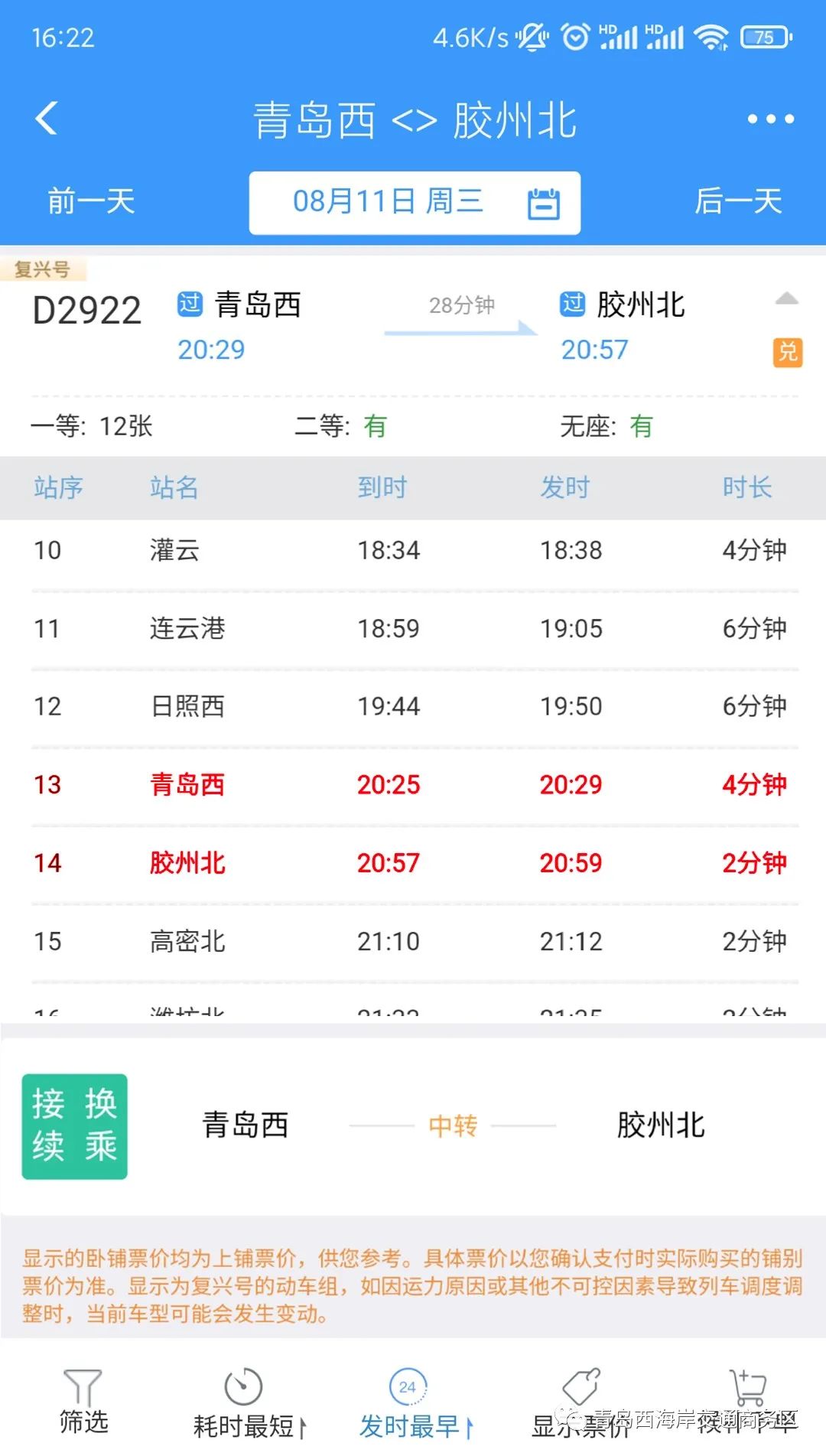Go back using the top-left arrow
This screenshot has height=1456, width=826.
[47, 119]
